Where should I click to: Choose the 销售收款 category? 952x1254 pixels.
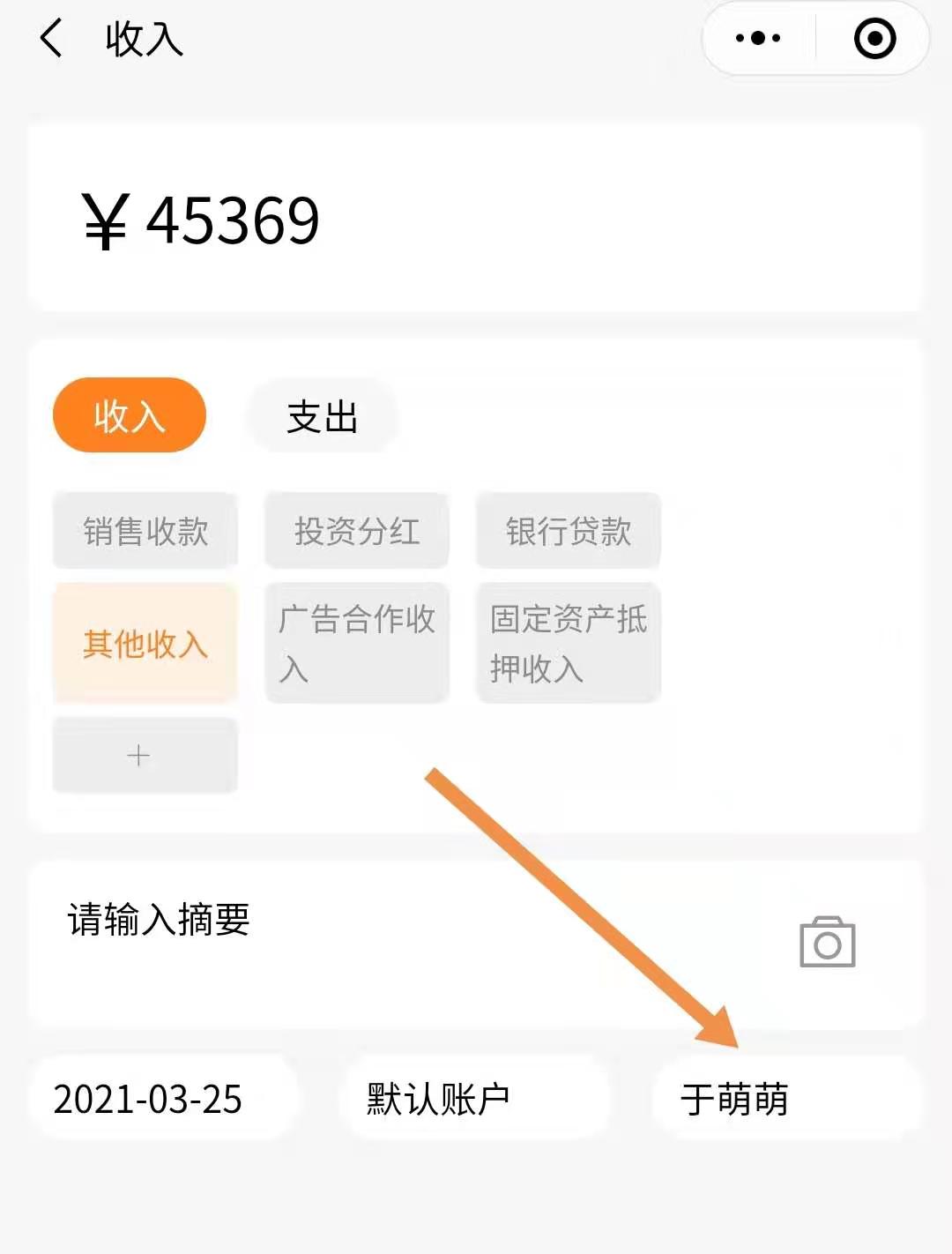[145, 531]
